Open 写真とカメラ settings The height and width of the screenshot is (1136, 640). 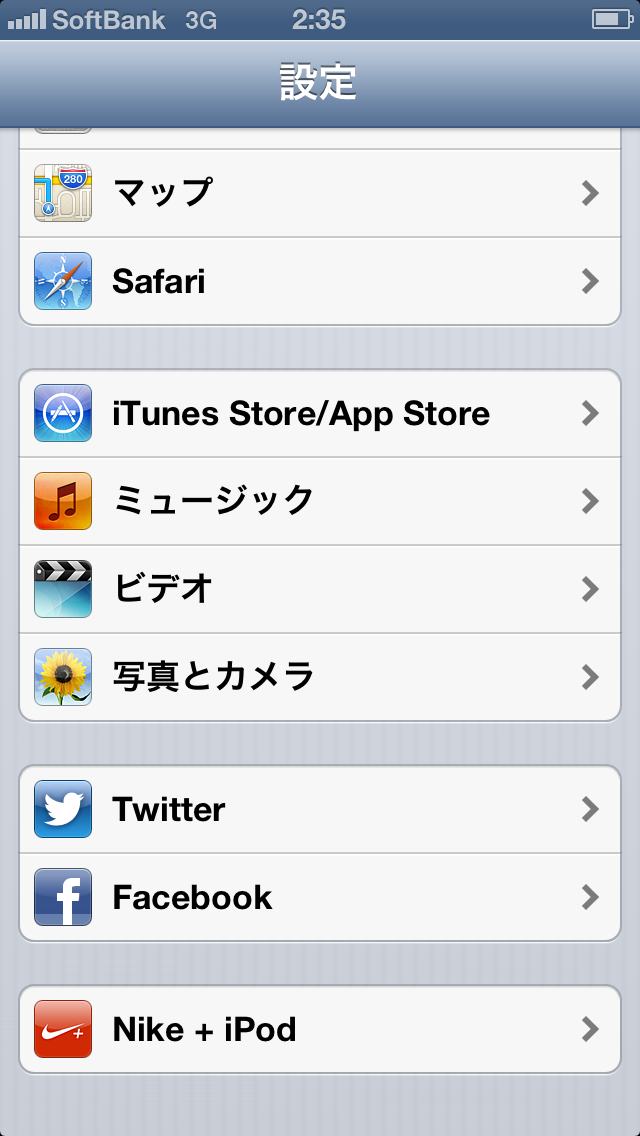[320, 677]
